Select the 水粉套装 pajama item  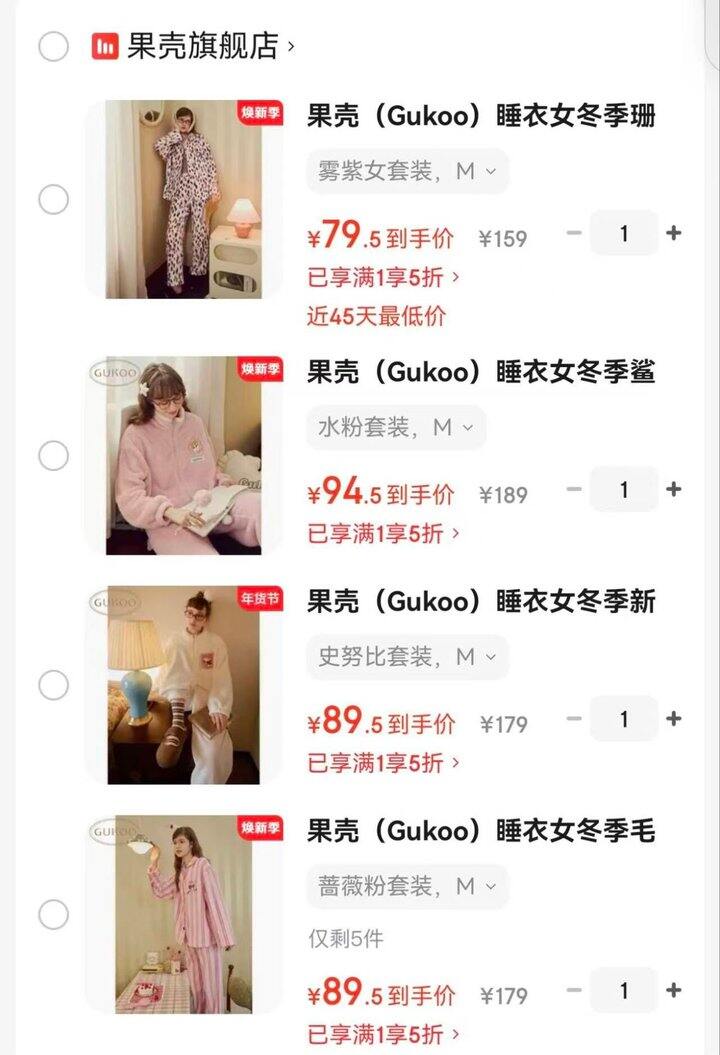coord(53,456)
